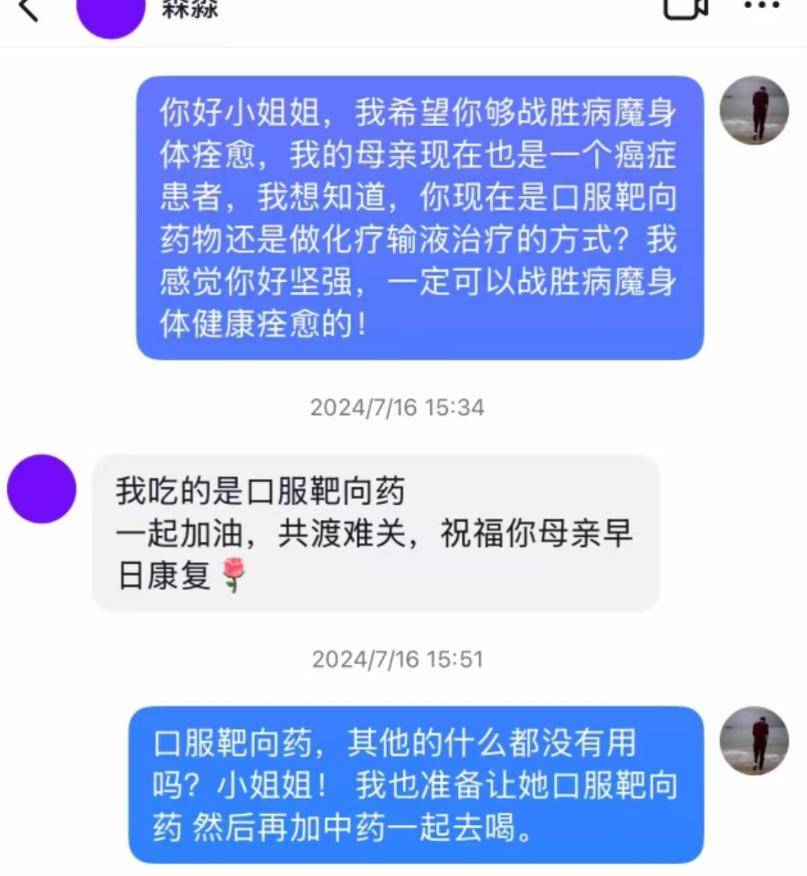Go back from the chat
Viewport: 807px width, 876px height.
(x=28, y=8)
